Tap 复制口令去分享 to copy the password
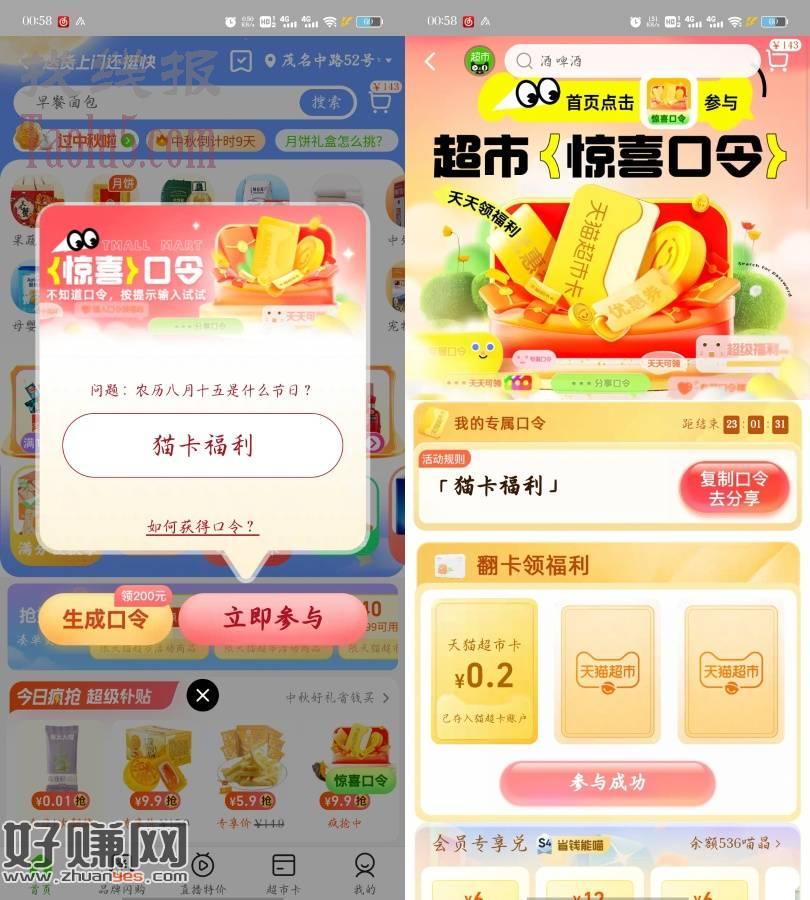Image resolution: width=810 pixels, height=900 pixels. [734, 489]
